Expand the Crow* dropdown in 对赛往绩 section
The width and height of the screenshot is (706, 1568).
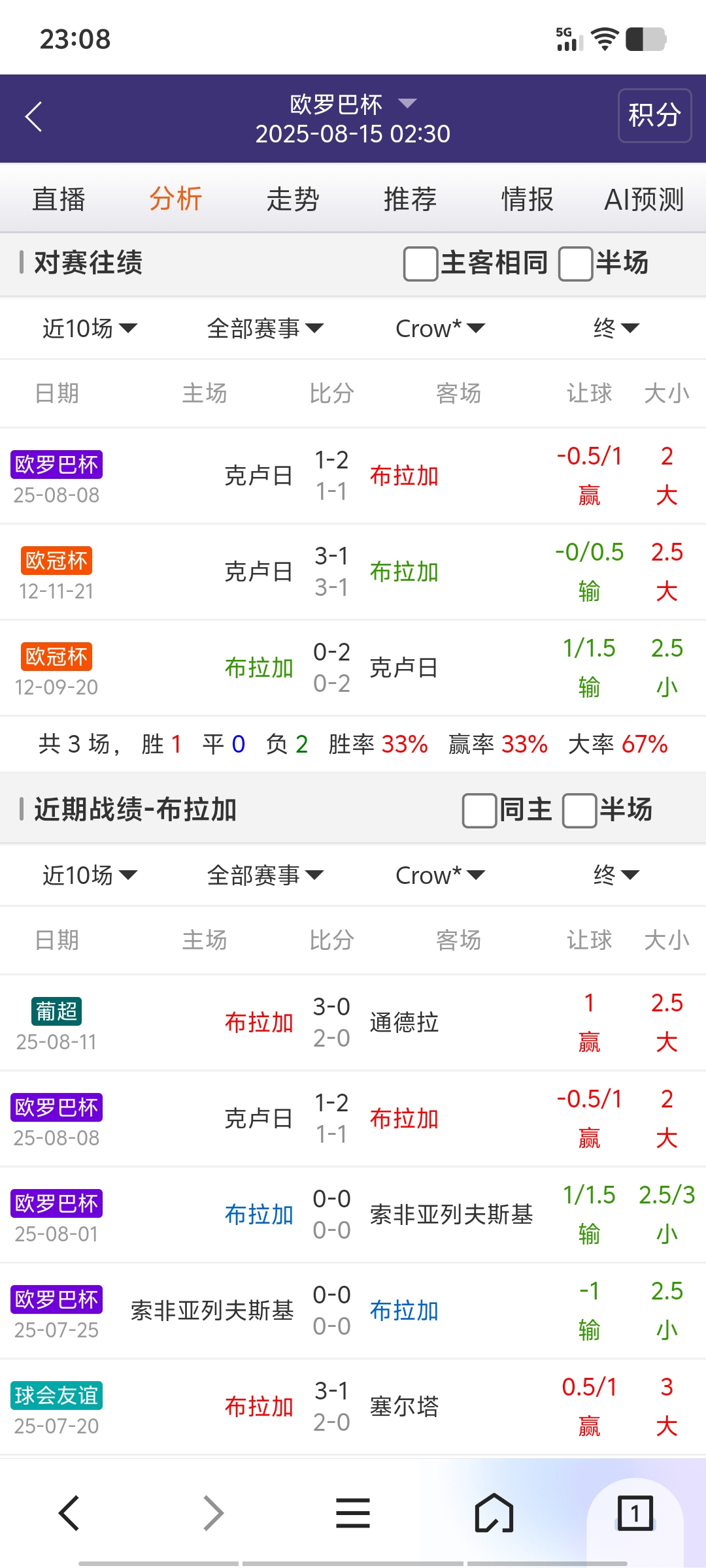click(x=440, y=328)
